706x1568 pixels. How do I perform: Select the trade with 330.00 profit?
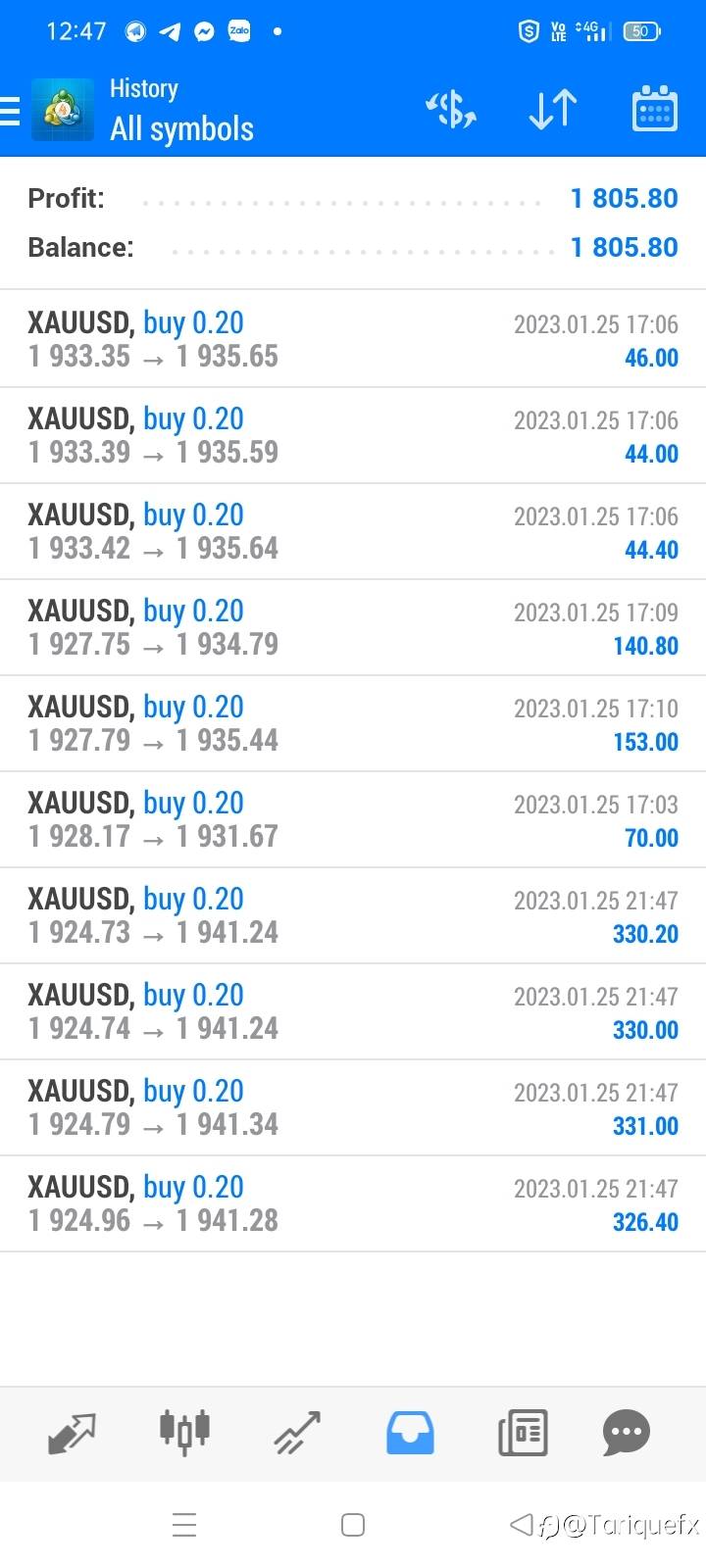(353, 1011)
